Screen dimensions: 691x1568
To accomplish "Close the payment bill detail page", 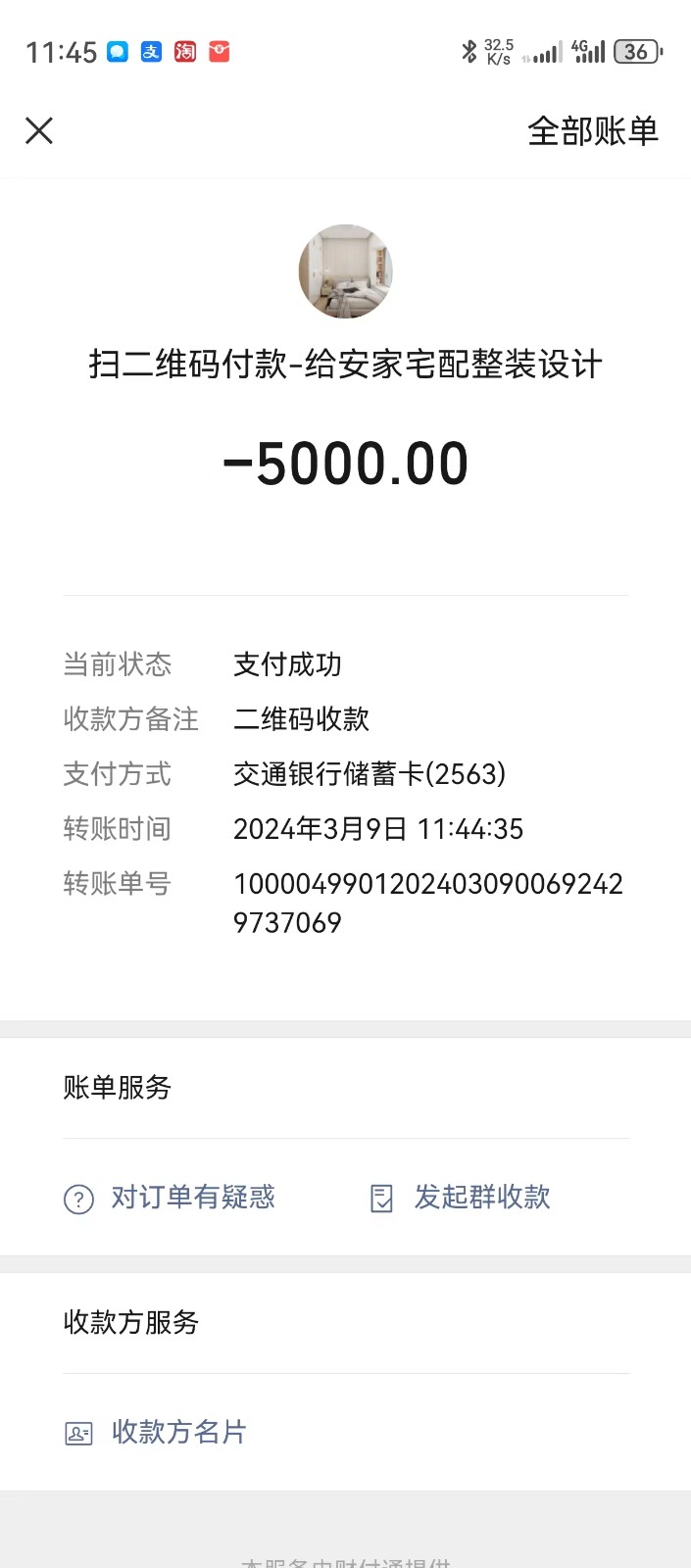I will click(39, 130).
